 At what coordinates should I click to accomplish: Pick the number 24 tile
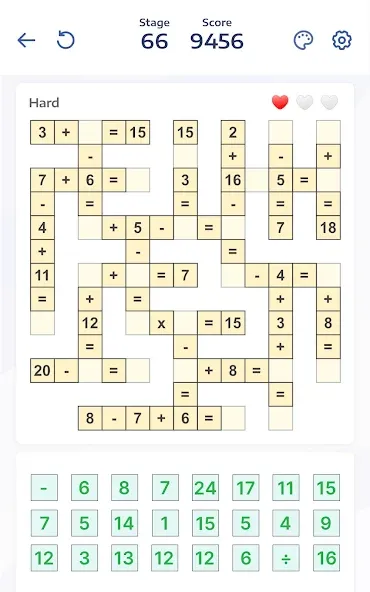[205, 487]
